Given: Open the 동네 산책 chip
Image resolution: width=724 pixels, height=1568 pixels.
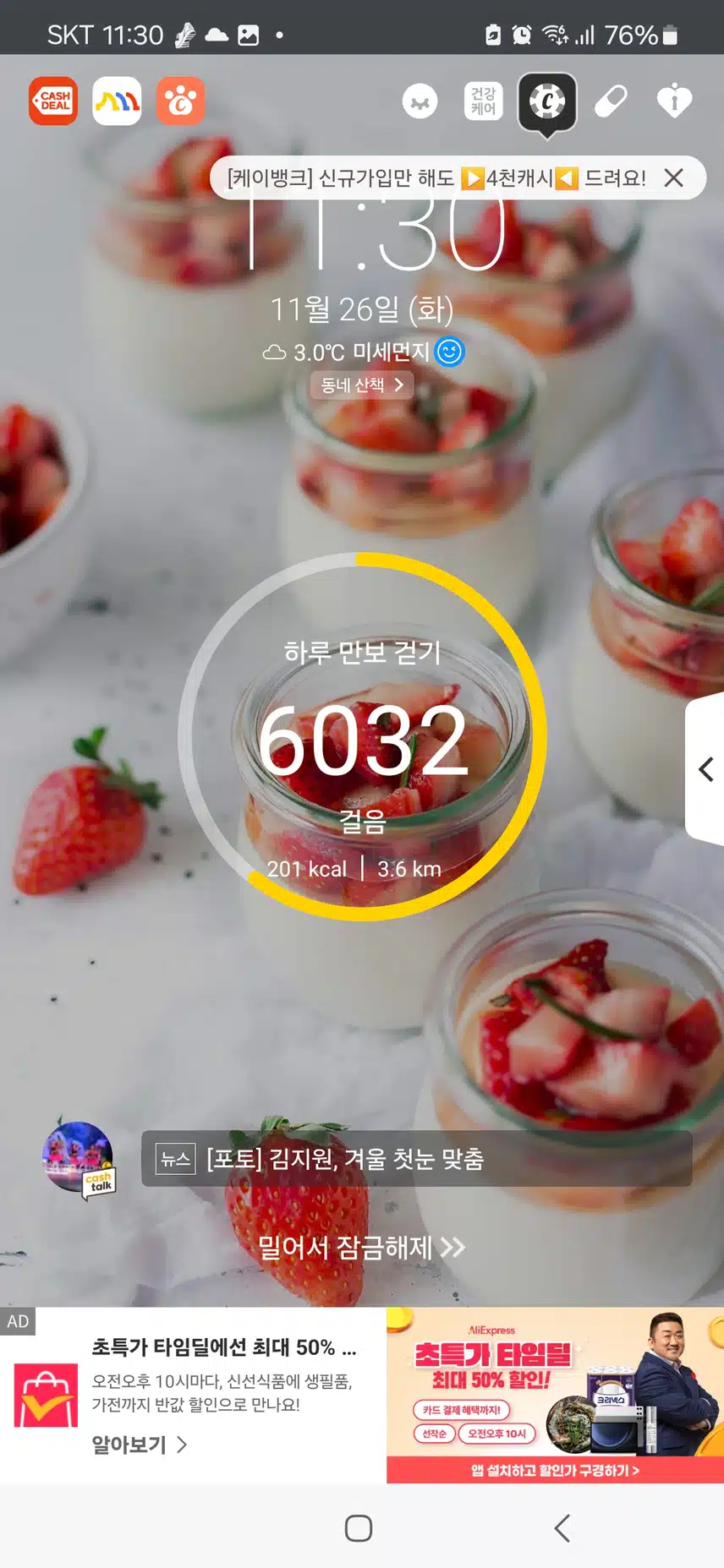Looking at the screenshot, I should point(362,385).
